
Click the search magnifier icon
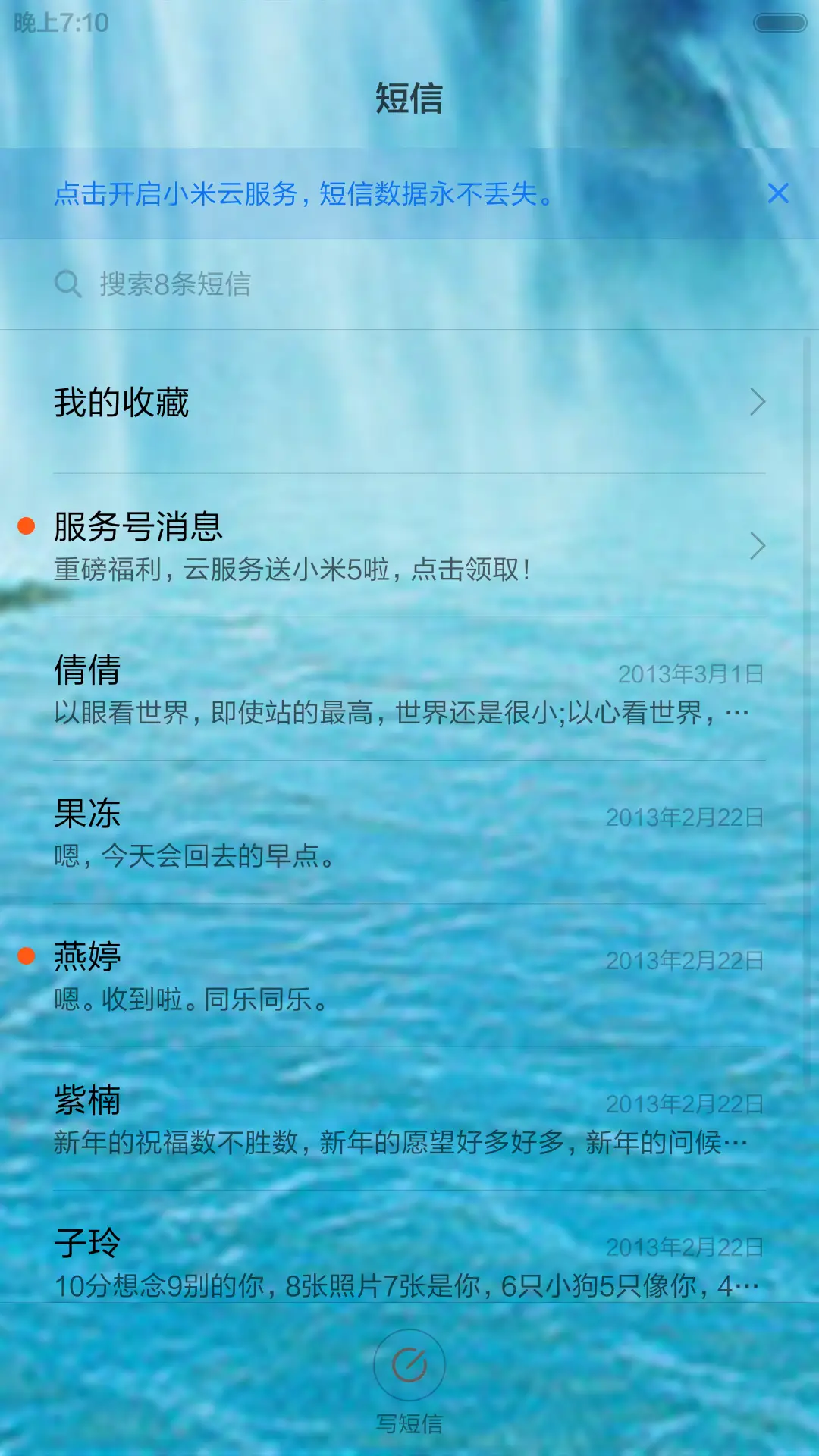(69, 284)
